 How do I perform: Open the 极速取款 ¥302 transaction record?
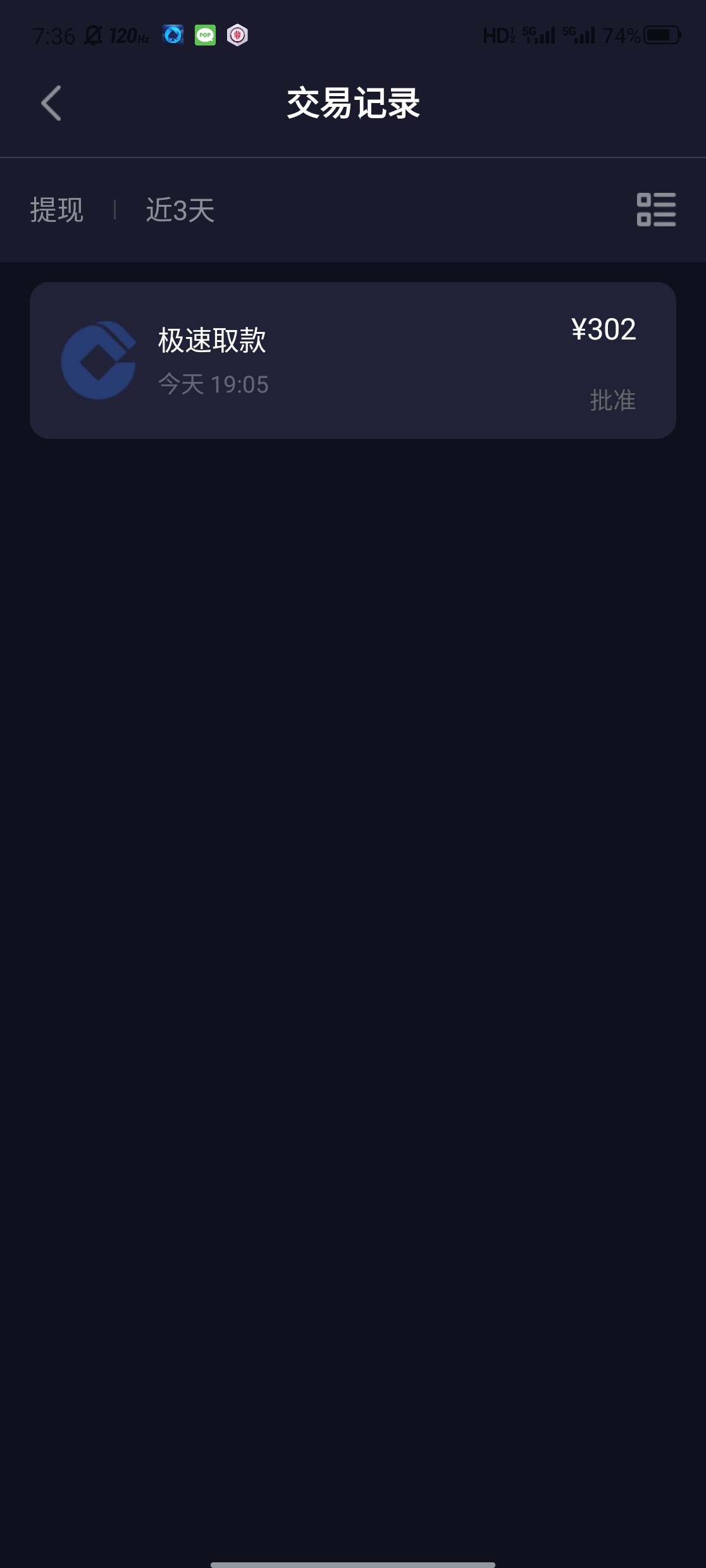(352, 360)
